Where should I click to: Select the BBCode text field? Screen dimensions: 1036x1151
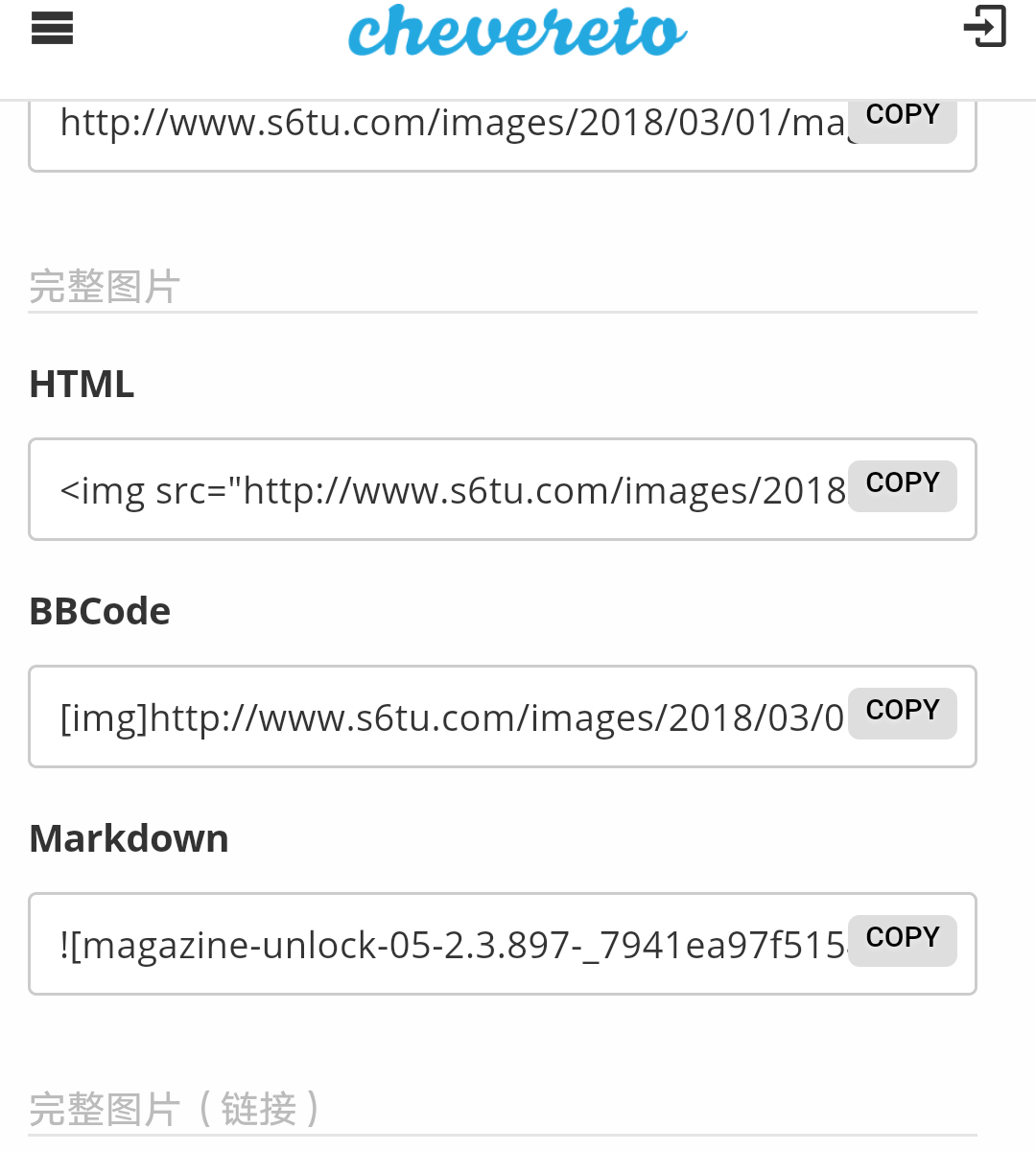point(441,717)
